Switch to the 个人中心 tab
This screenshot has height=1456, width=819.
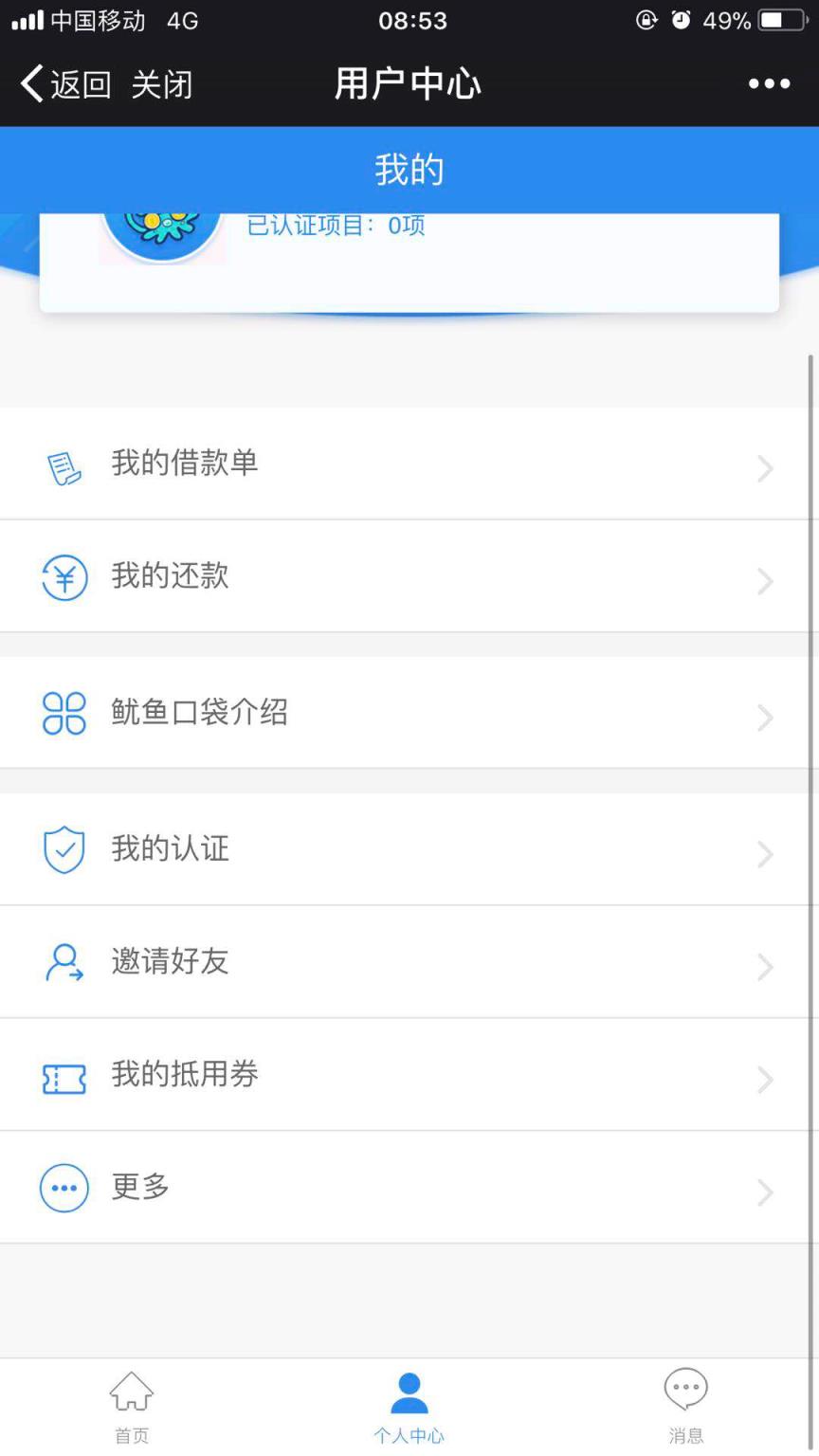coord(409,1403)
